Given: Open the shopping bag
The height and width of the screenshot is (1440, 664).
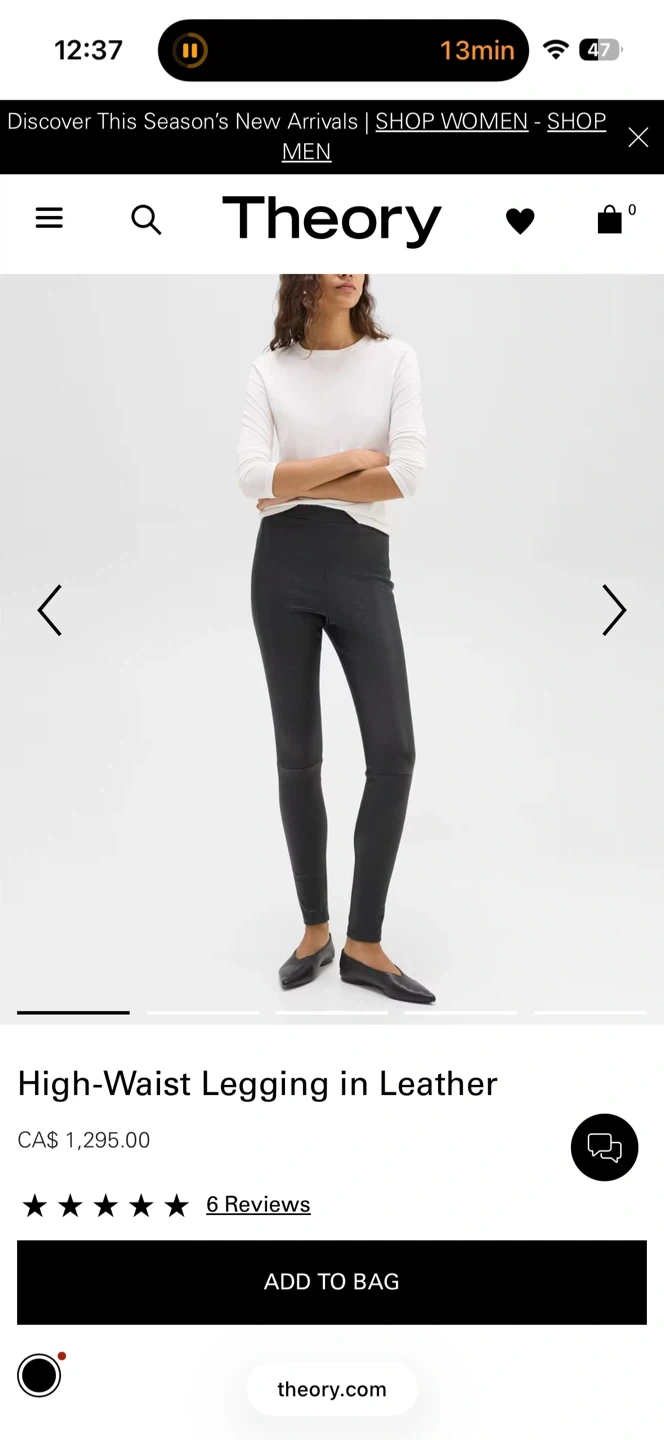Looking at the screenshot, I should pos(610,219).
